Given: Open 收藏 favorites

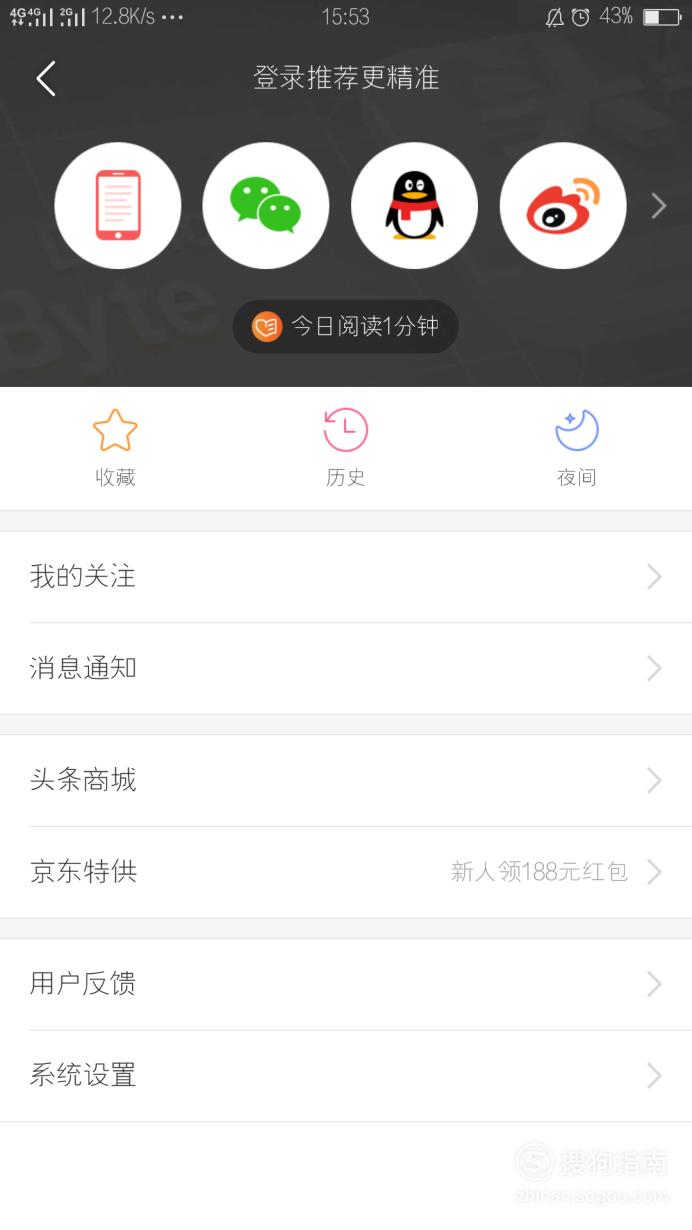Looking at the screenshot, I should (115, 449).
